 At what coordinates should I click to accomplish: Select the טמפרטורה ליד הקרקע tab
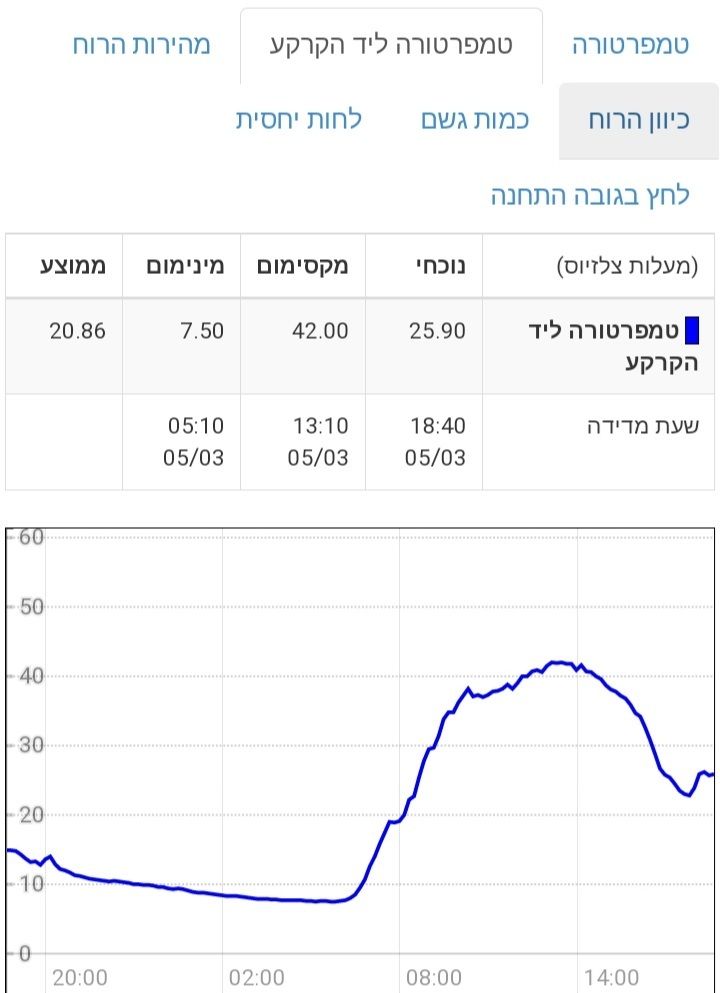tap(391, 46)
